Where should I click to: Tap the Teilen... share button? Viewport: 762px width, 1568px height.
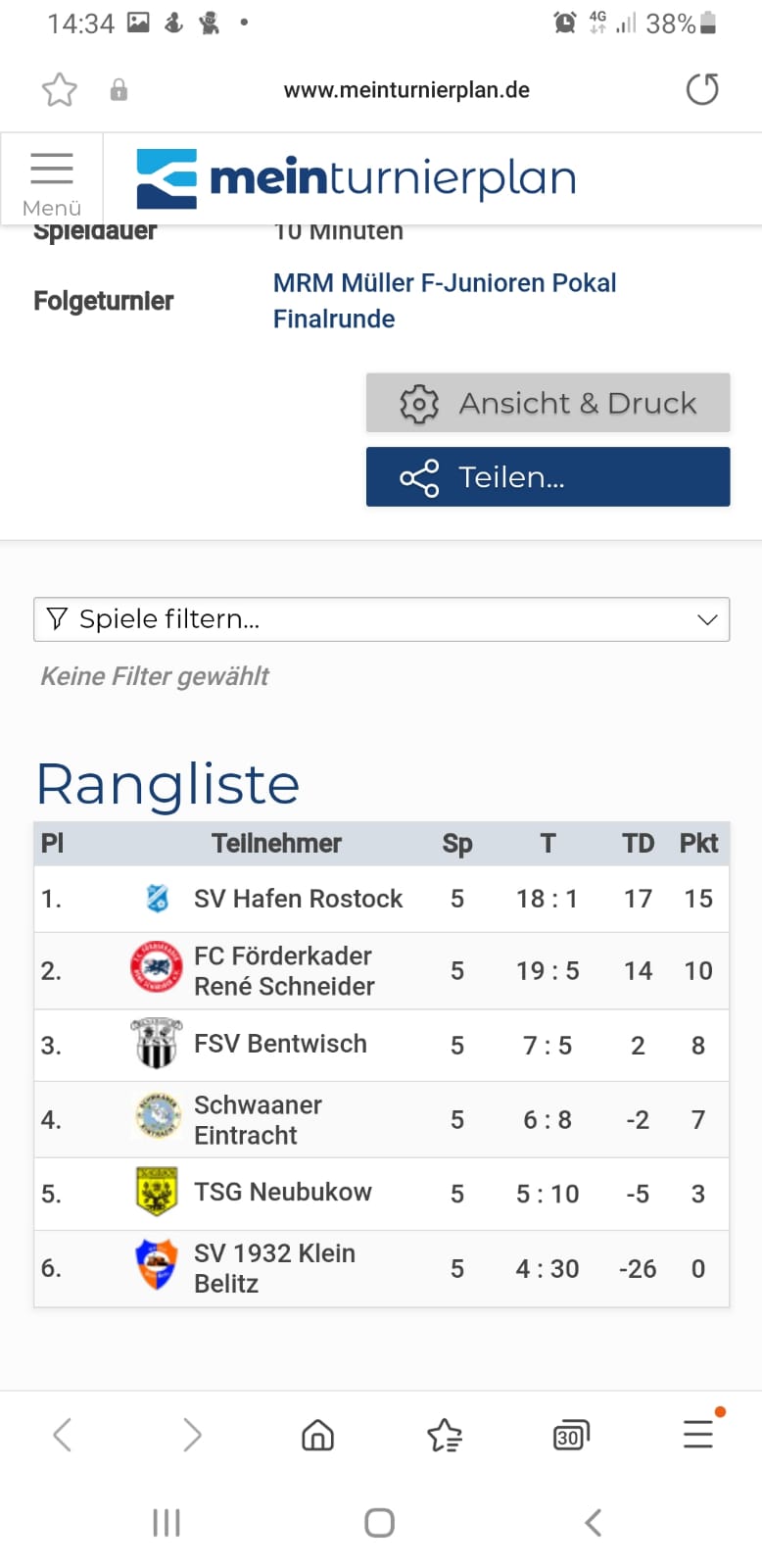[x=548, y=477]
